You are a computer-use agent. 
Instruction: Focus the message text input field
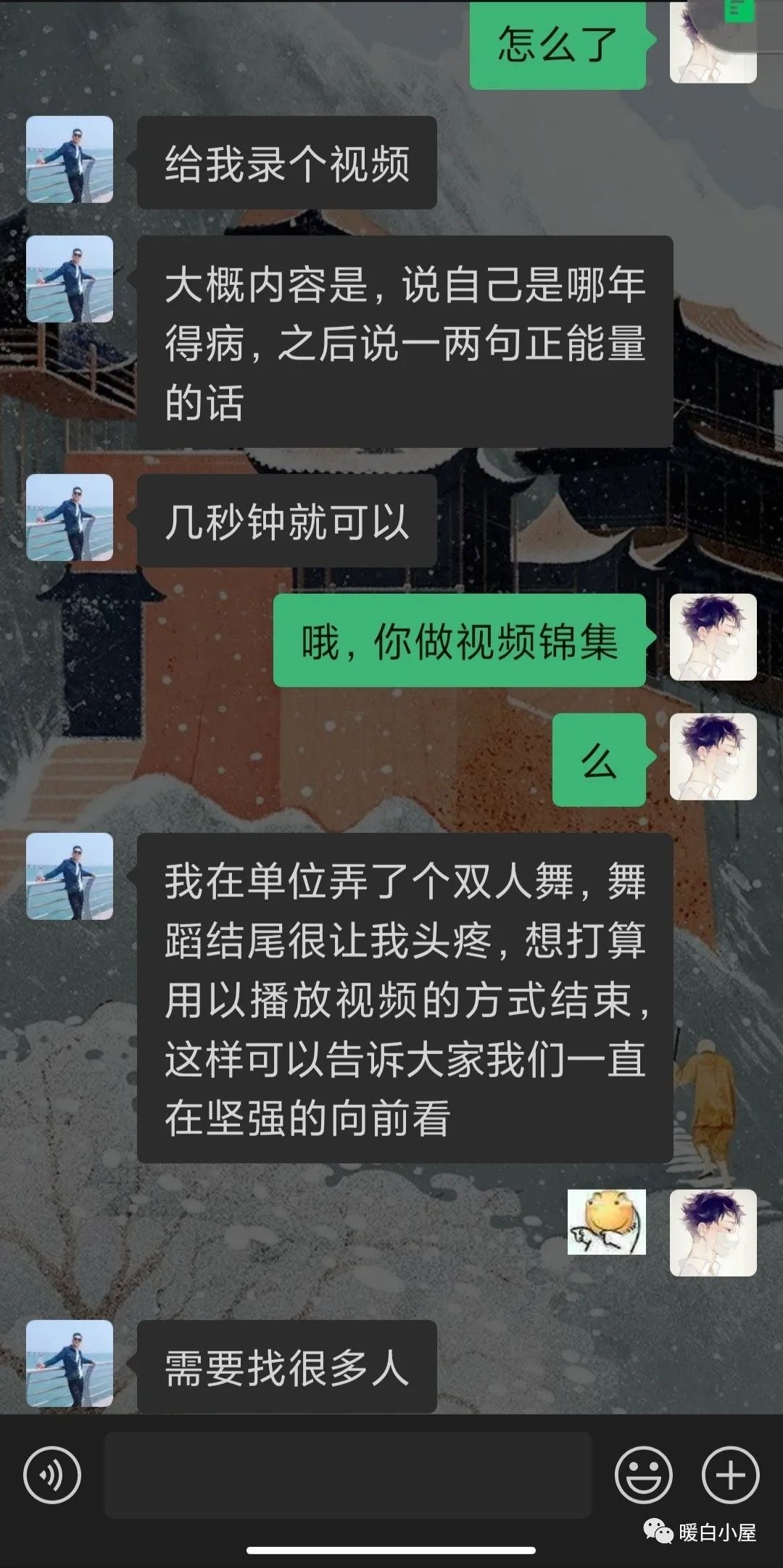[348, 1474]
